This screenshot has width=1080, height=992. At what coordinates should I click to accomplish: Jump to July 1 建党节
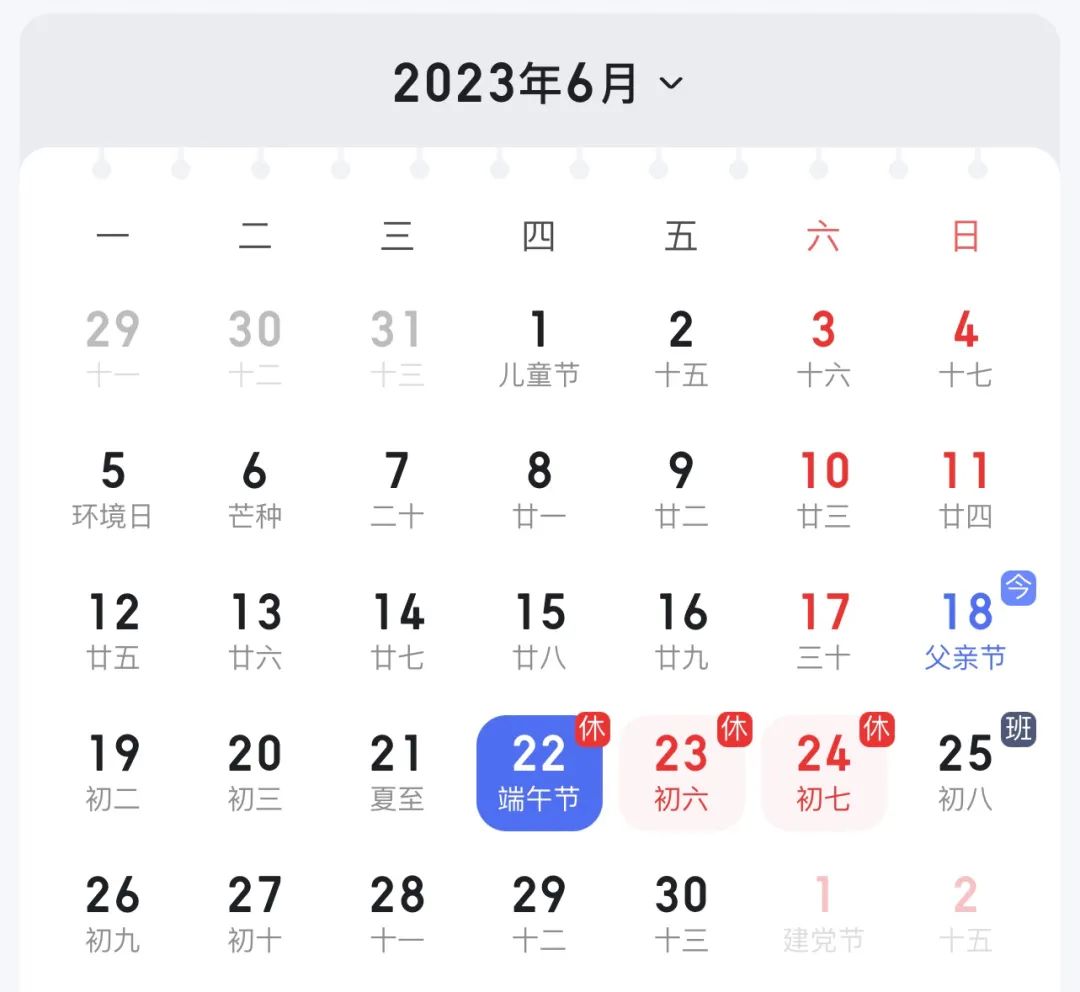tap(823, 913)
